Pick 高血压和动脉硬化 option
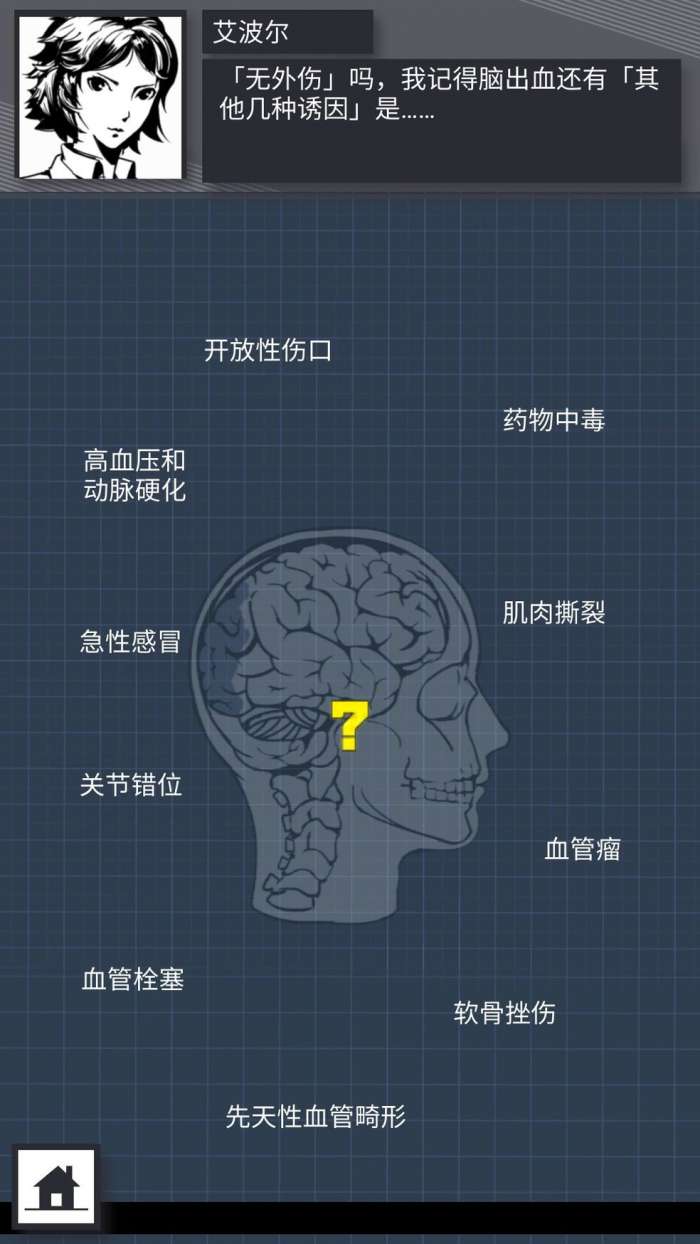The image size is (700, 1244). click(135, 476)
